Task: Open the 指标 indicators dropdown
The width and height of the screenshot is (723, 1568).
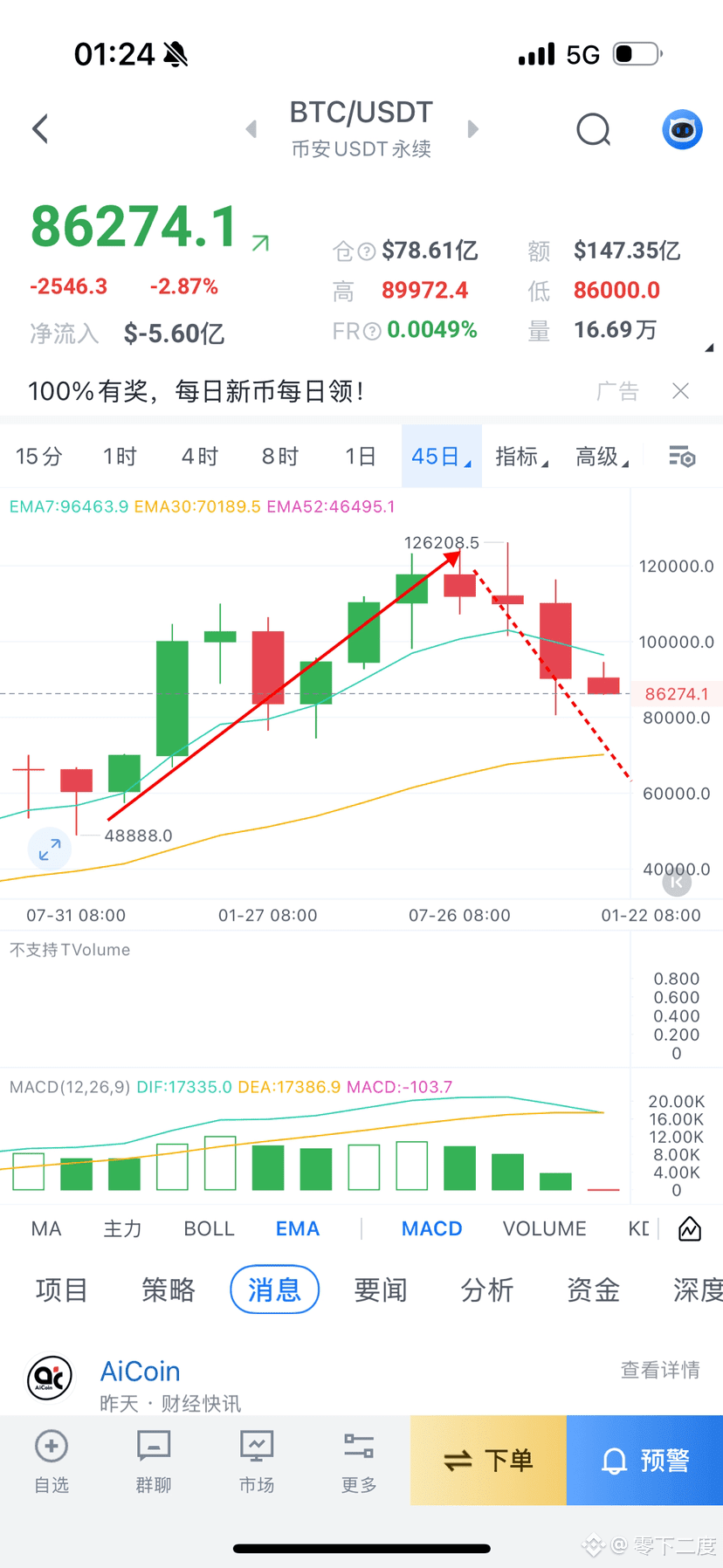Action: [x=521, y=457]
